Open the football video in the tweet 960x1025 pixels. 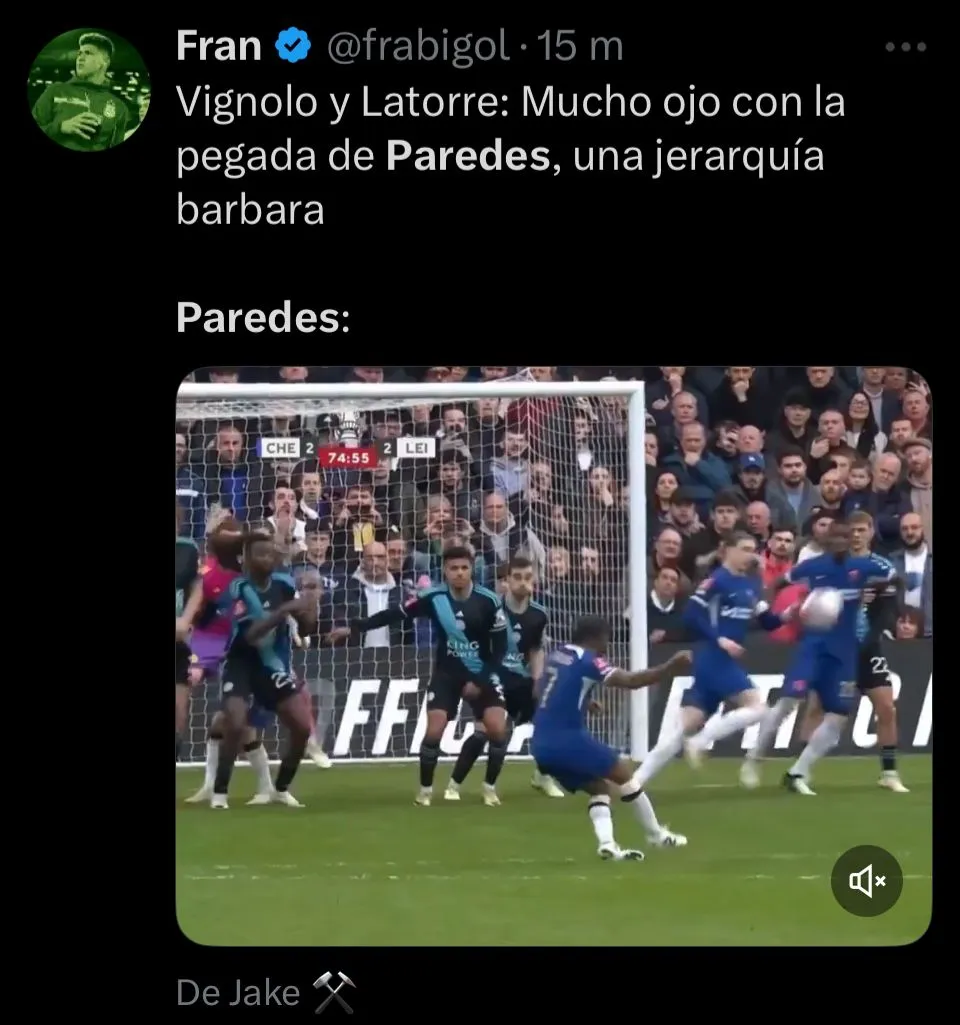click(x=553, y=655)
